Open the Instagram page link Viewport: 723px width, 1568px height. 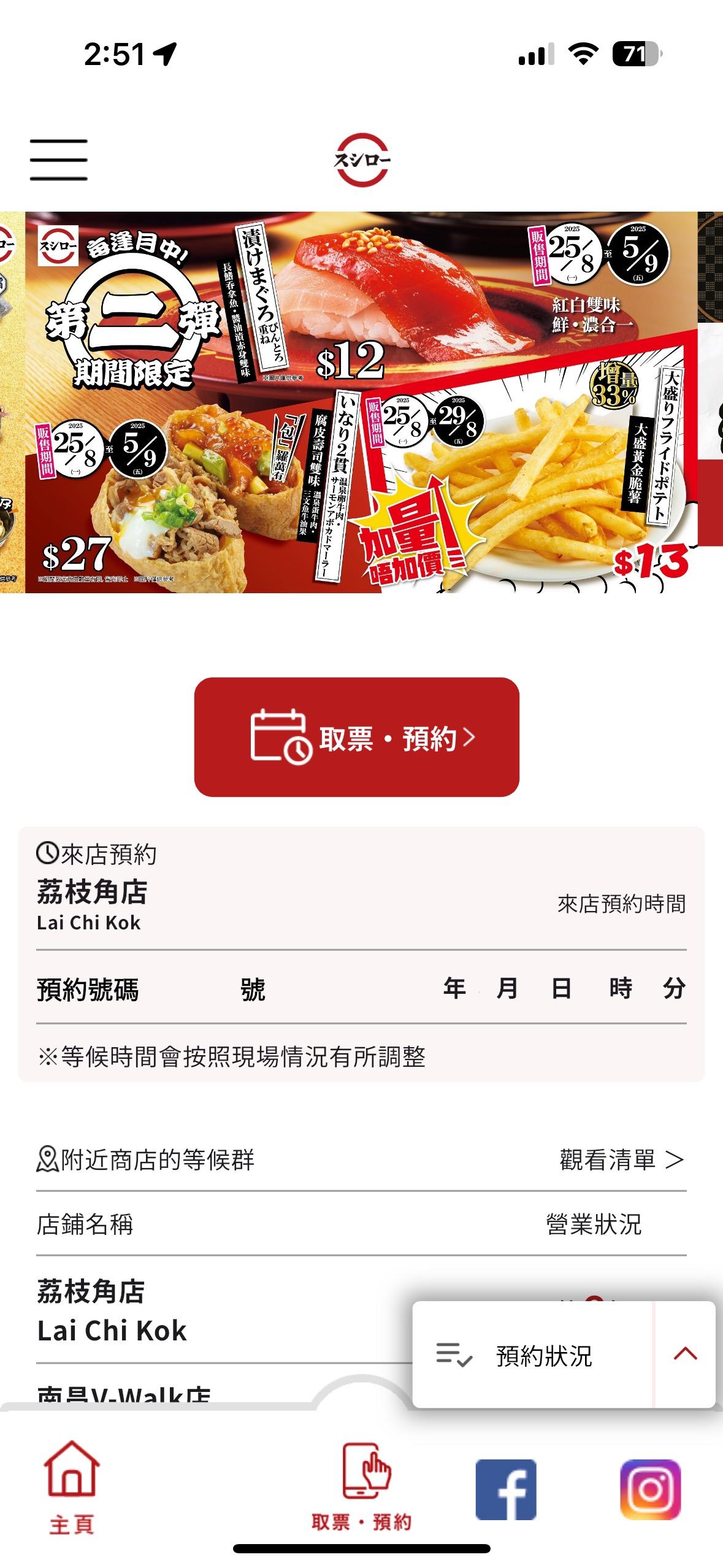click(x=650, y=1489)
